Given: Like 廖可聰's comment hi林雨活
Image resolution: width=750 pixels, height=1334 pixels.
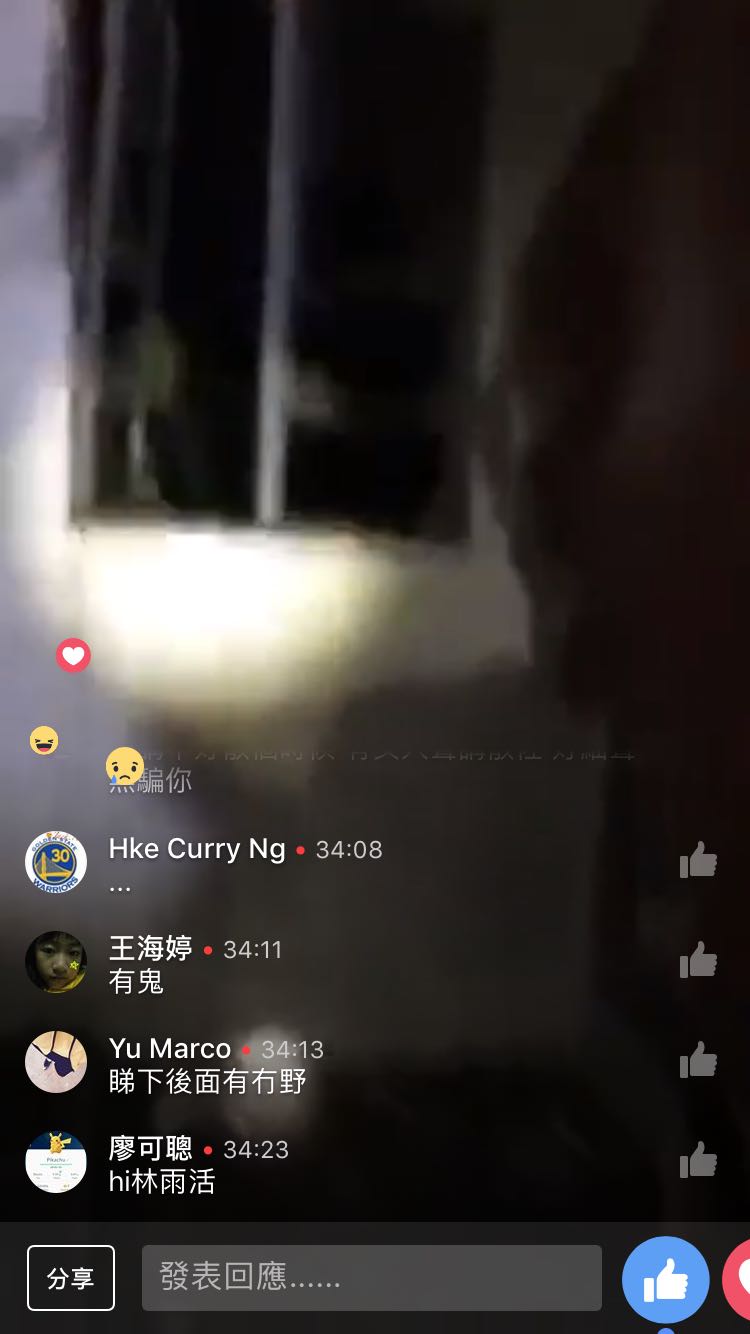Looking at the screenshot, I should tap(698, 1160).
